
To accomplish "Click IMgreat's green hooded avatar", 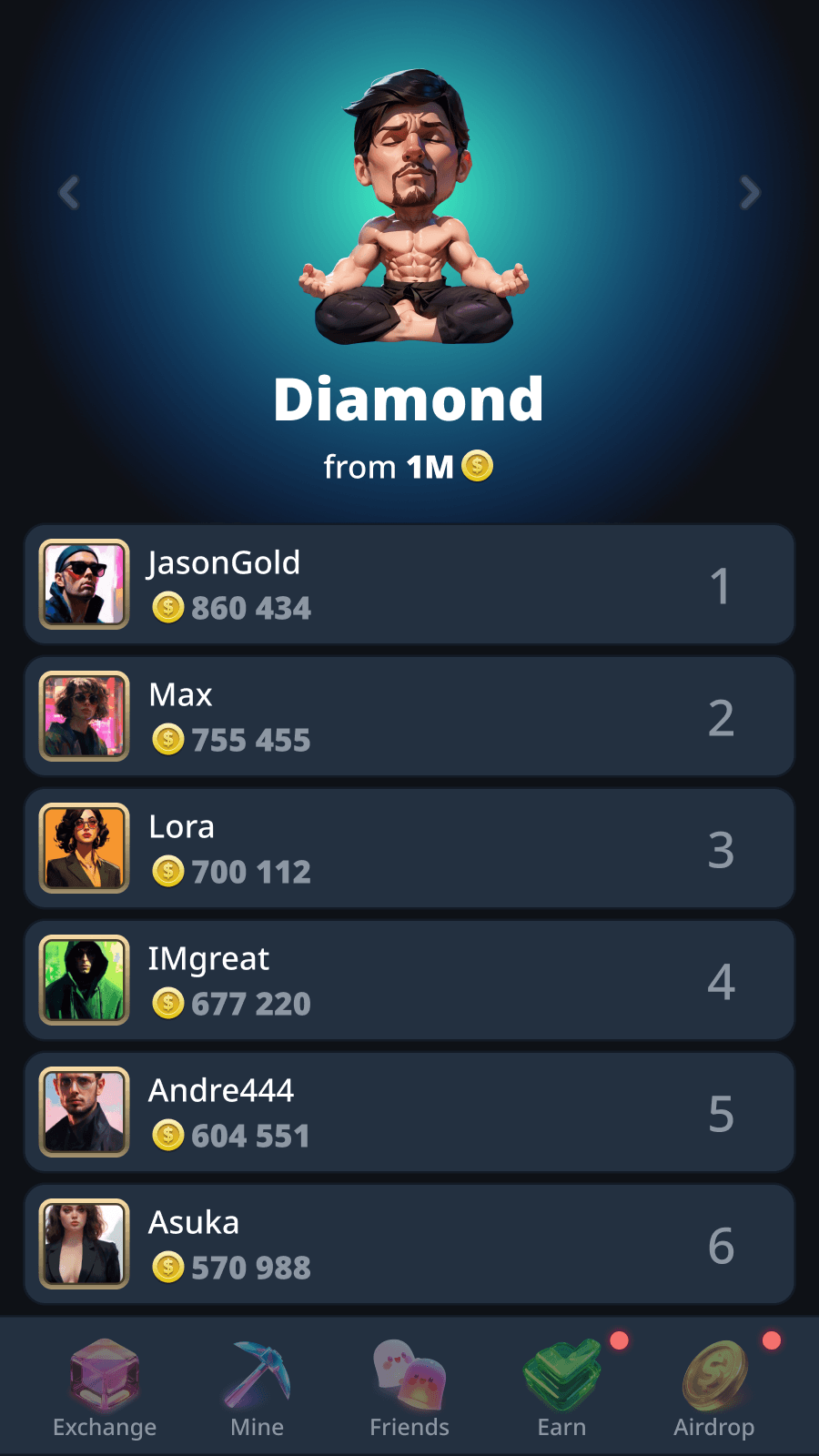I will 84,979.
